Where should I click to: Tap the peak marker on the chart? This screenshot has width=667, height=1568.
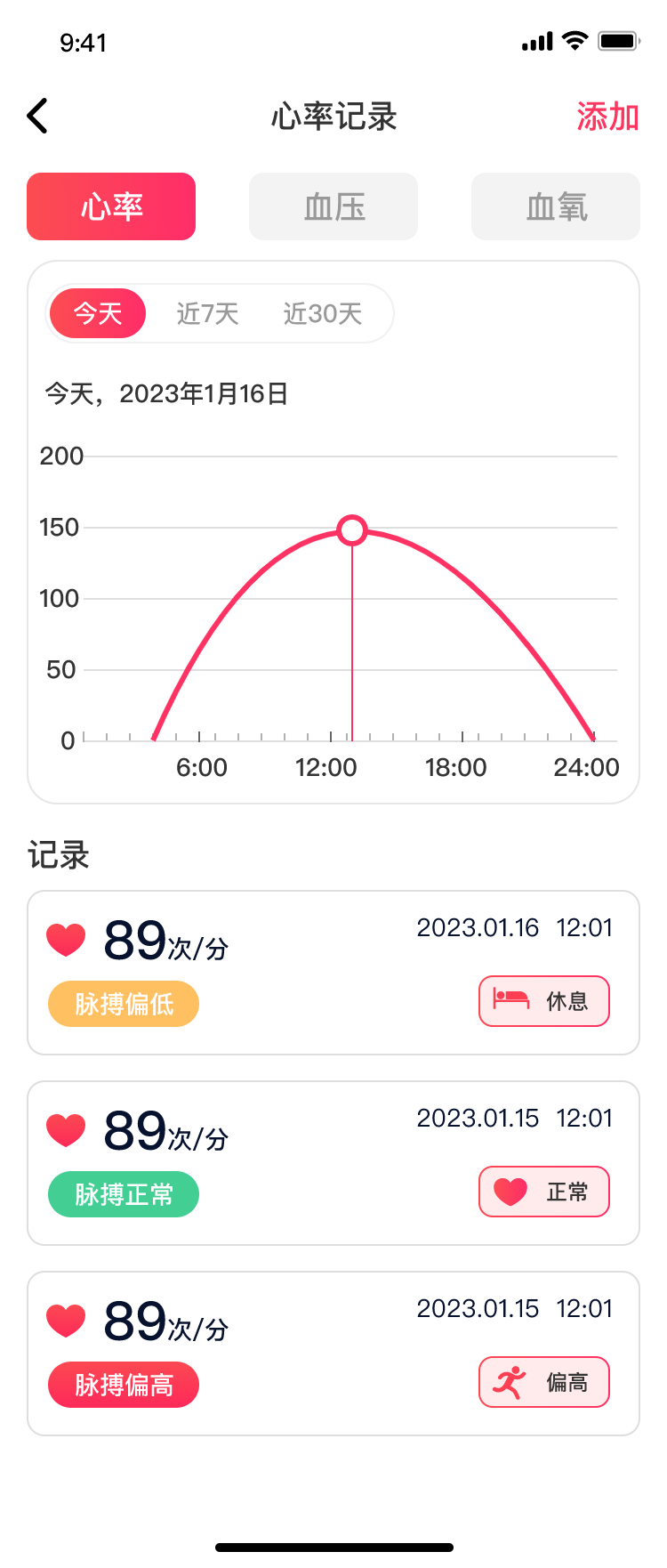point(352,530)
